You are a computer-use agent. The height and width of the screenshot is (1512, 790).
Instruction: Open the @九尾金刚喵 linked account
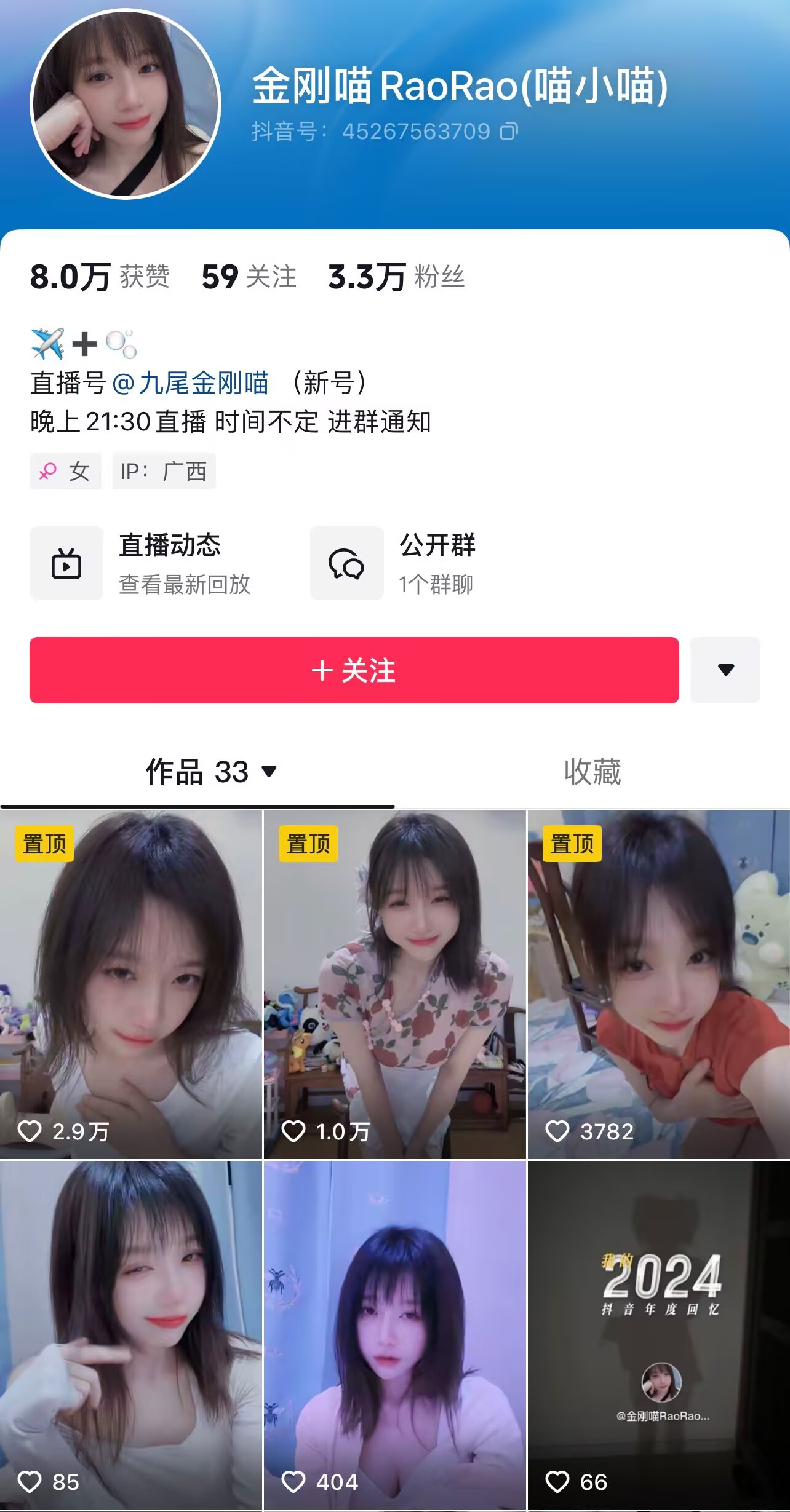(191, 383)
